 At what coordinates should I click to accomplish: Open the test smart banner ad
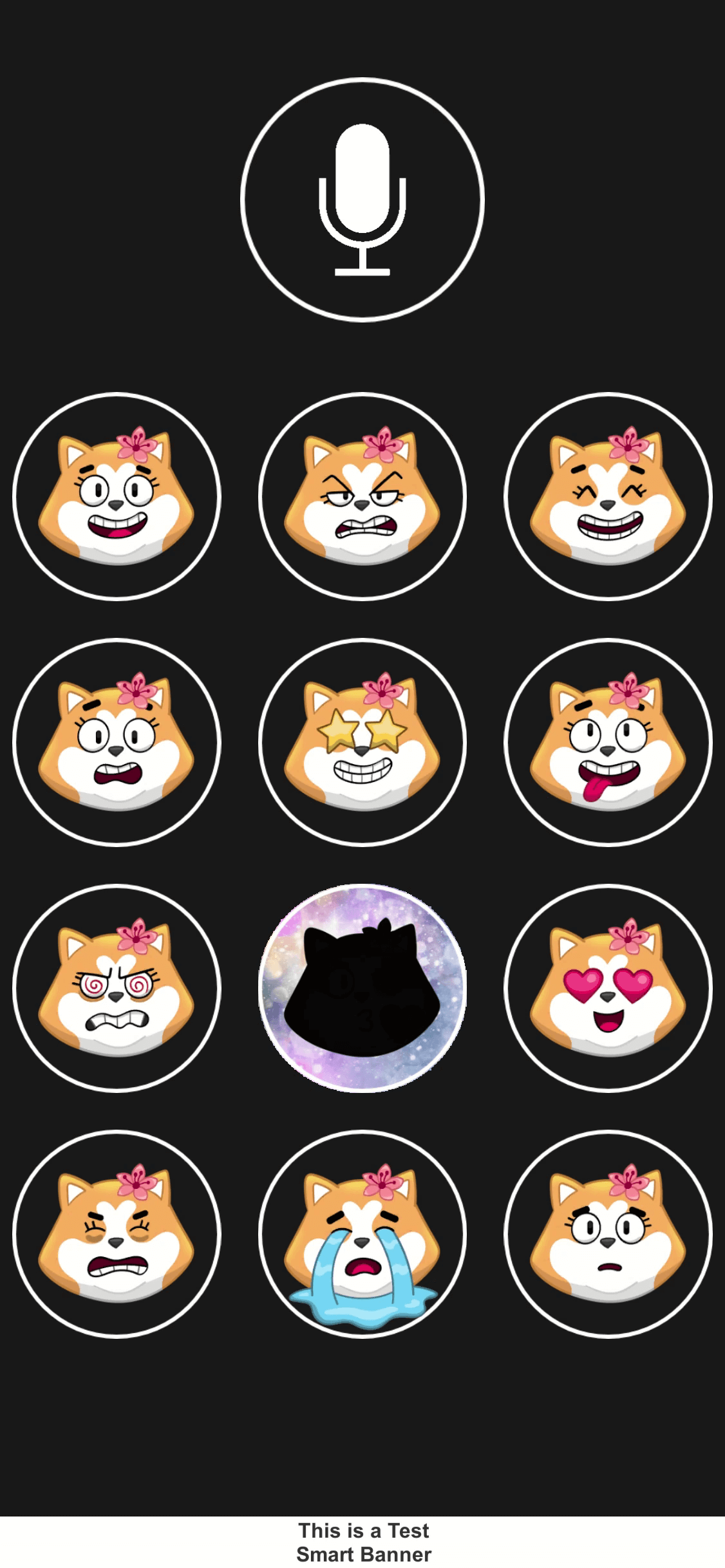(362, 1542)
